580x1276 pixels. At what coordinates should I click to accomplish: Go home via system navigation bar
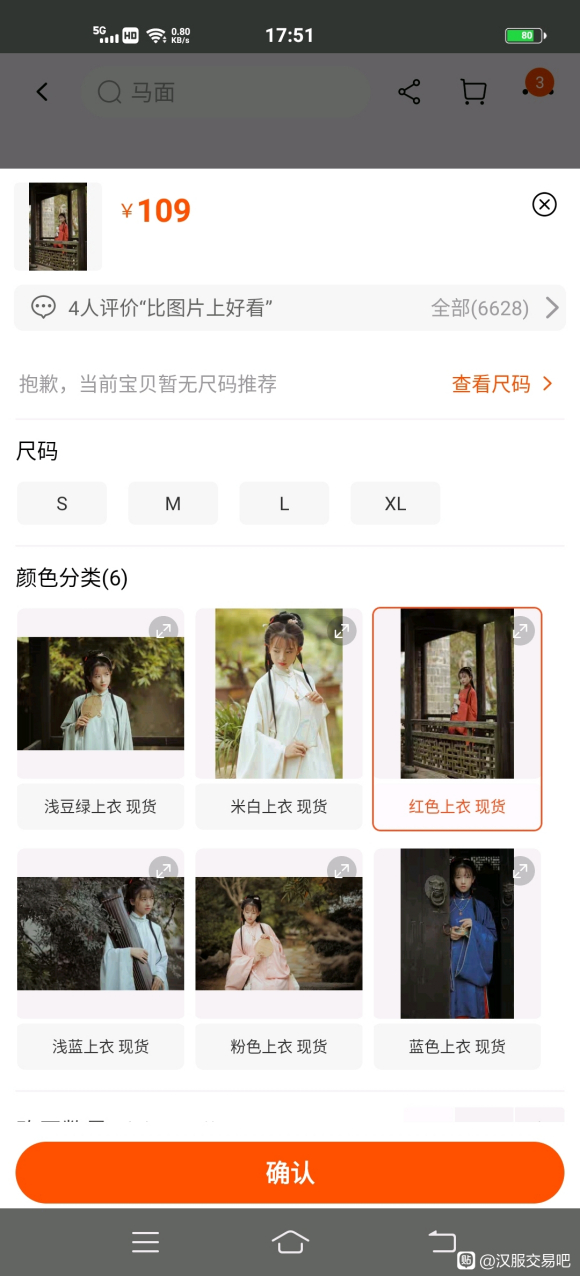290,1242
